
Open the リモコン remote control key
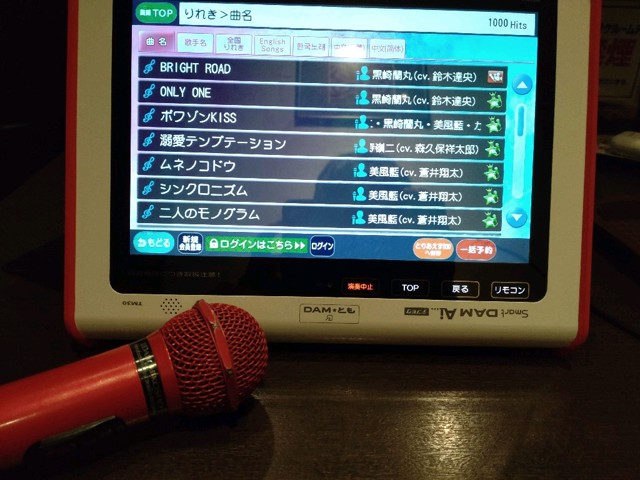pos(510,289)
